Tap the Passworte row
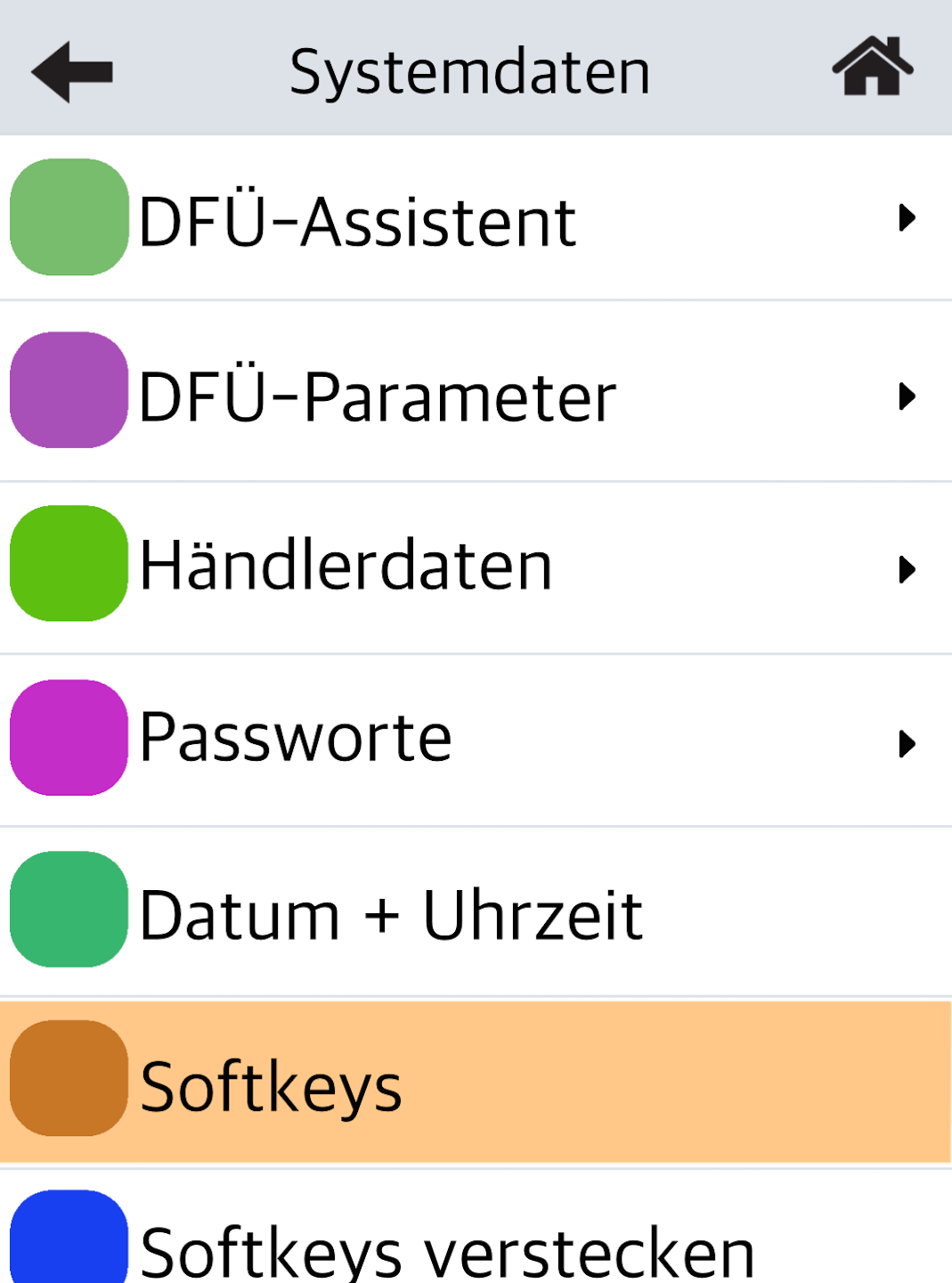This screenshot has height=1283, width=952. click(476, 740)
